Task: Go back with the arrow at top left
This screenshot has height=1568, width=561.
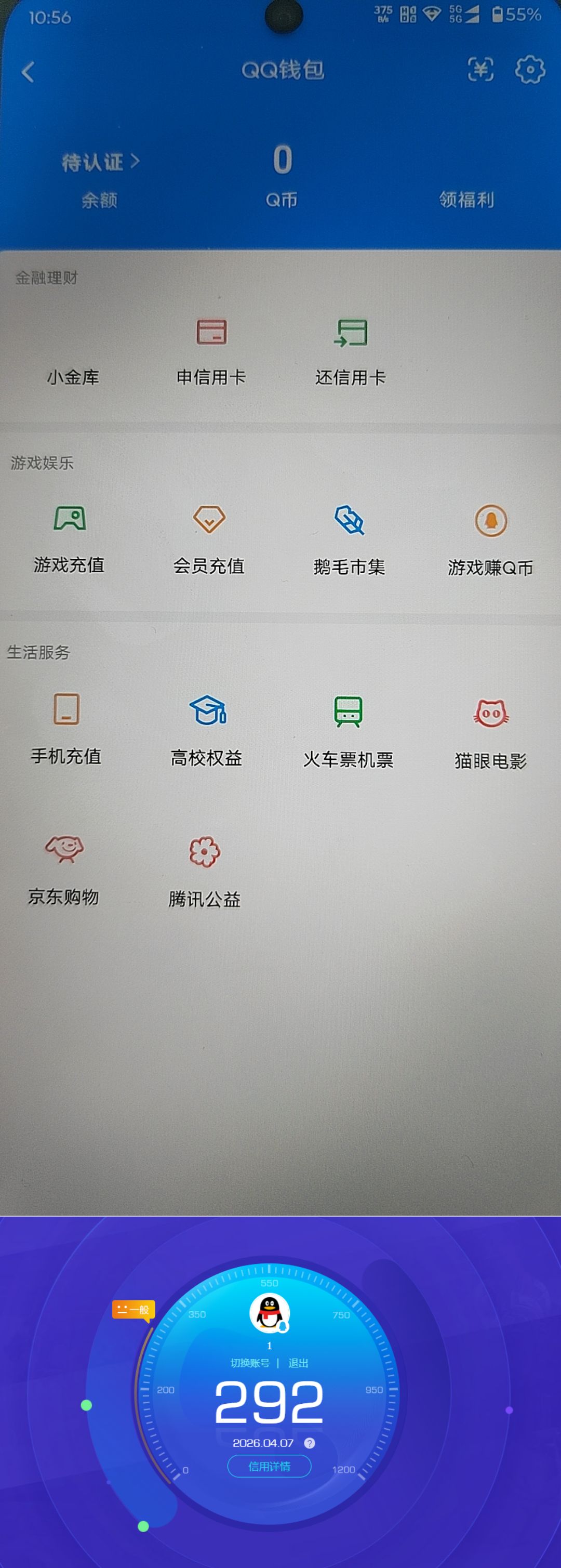Action: pyautogui.click(x=27, y=71)
